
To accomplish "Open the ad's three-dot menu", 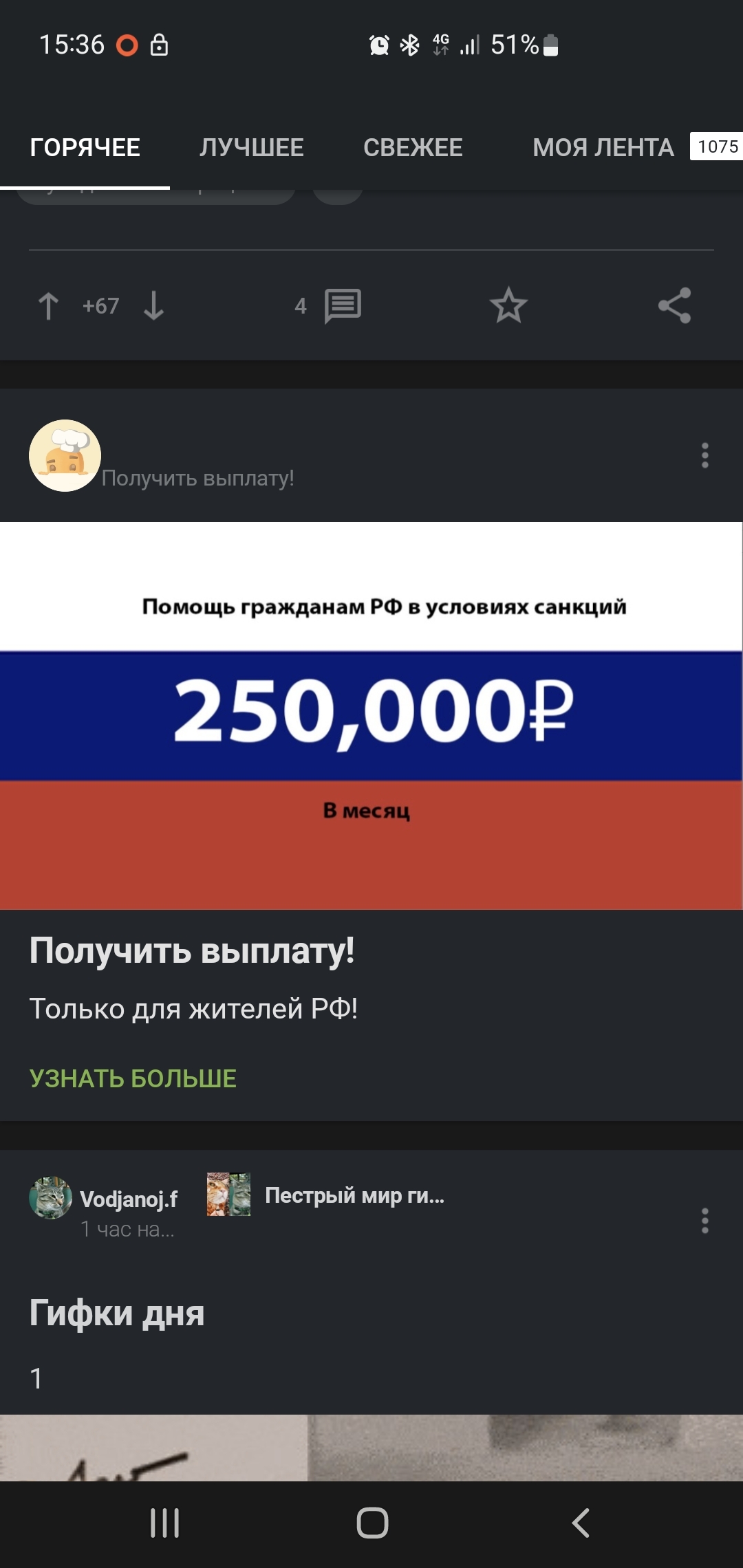I will (704, 455).
